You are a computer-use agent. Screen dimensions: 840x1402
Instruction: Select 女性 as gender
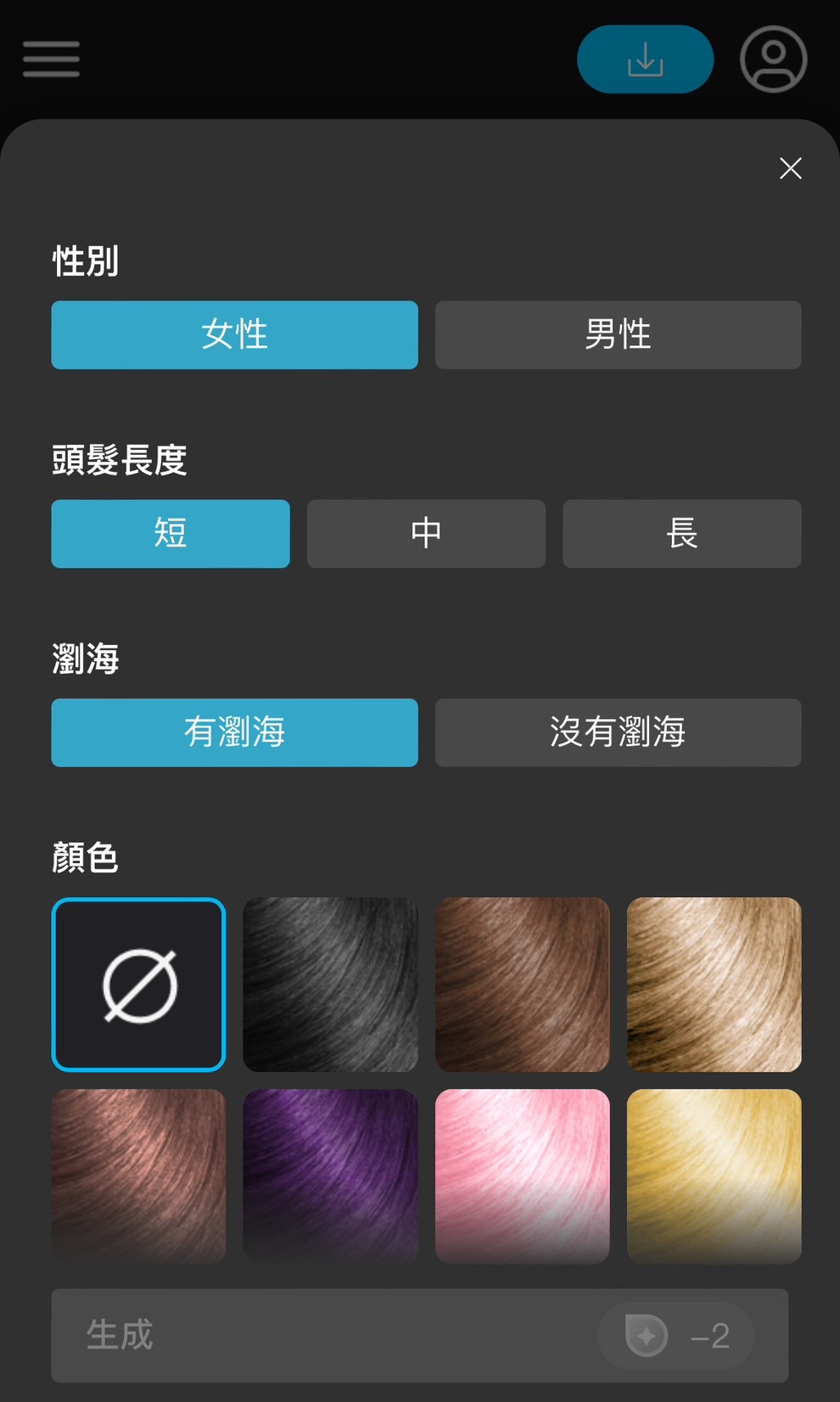pos(234,335)
